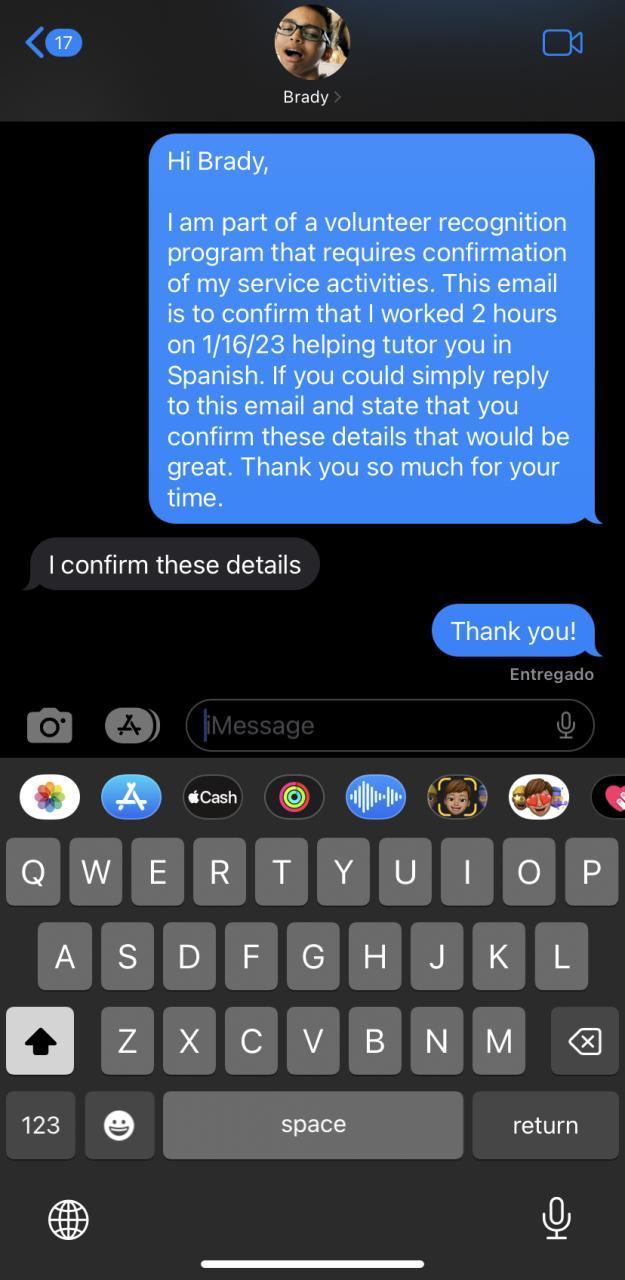Open the audio messages app
This screenshot has height=1280, width=625.
(x=375, y=797)
